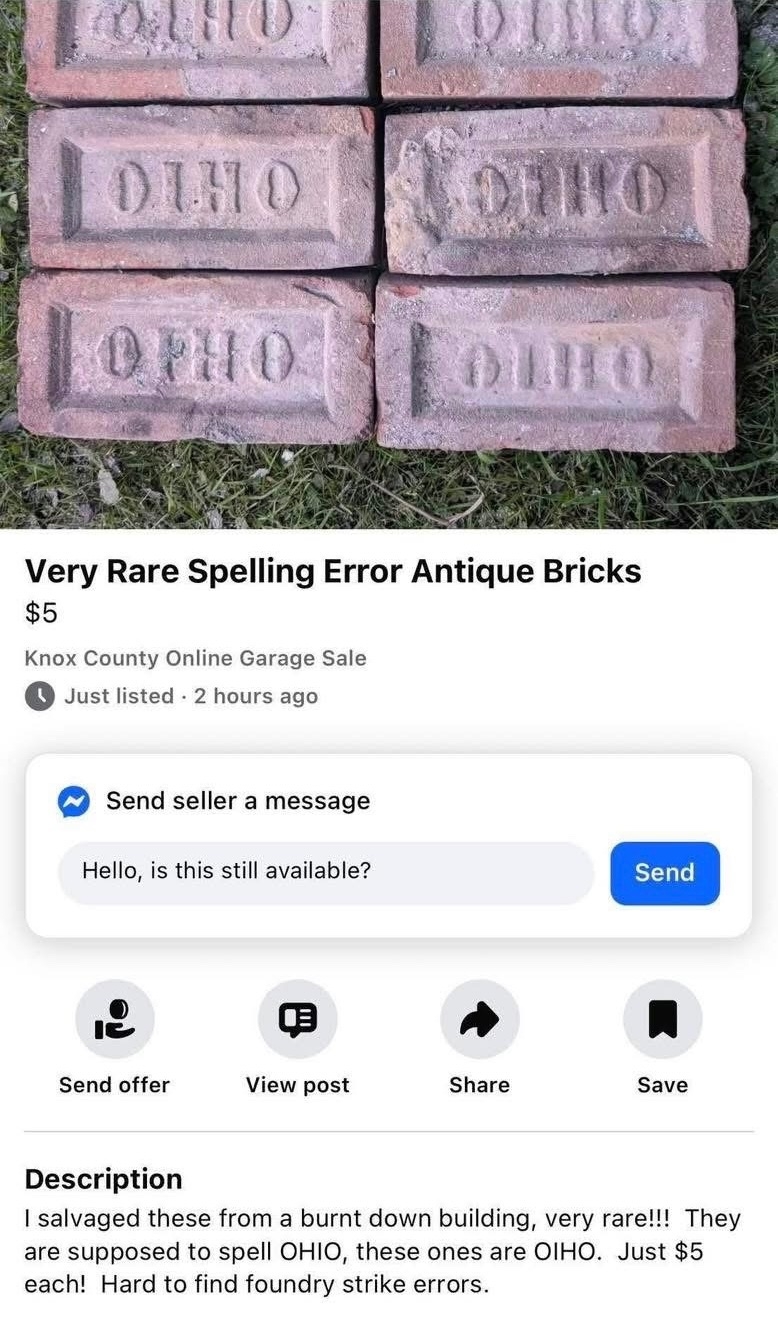
Task: Click the Send offer circular button background
Action: pos(114,1018)
